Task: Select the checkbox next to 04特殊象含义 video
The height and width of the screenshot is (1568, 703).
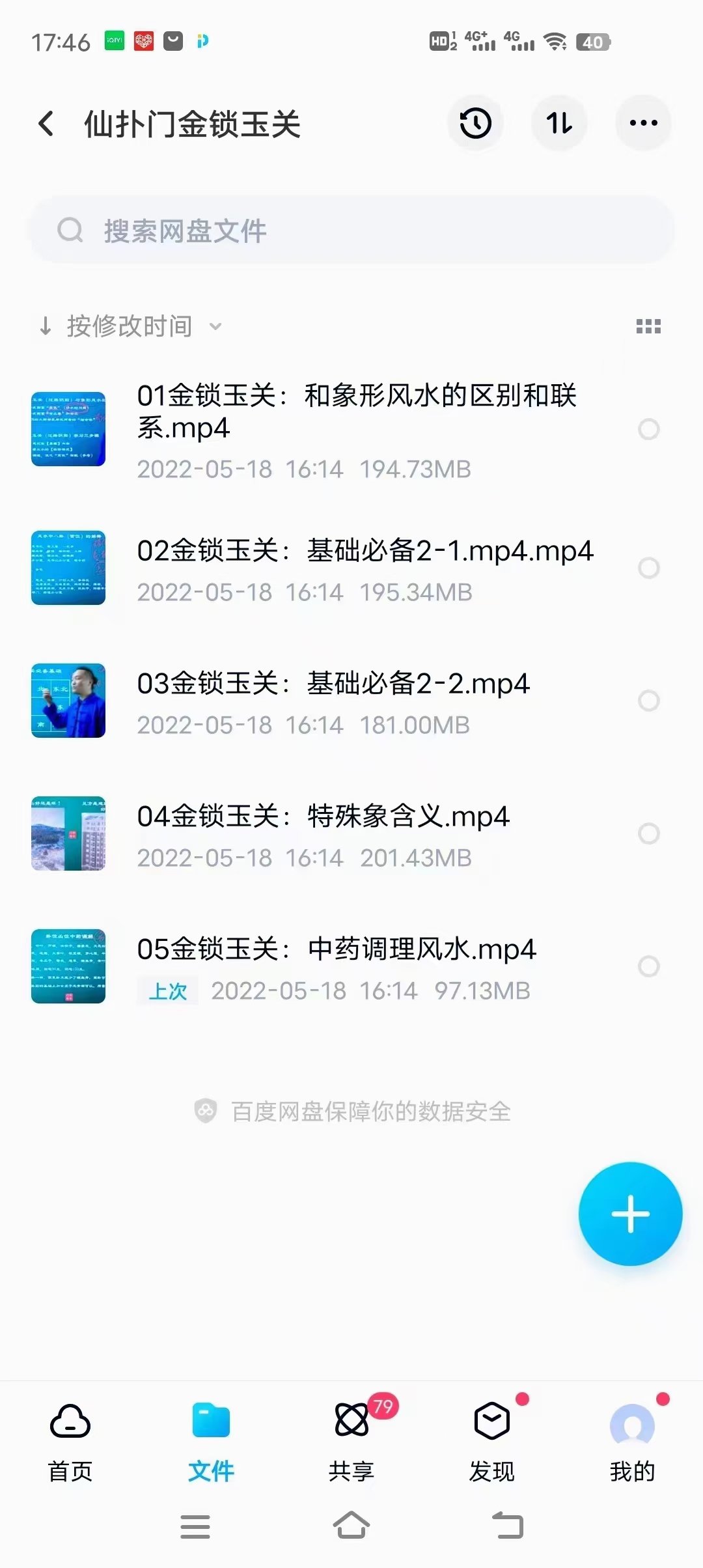Action: pyautogui.click(x=649, y=834)
